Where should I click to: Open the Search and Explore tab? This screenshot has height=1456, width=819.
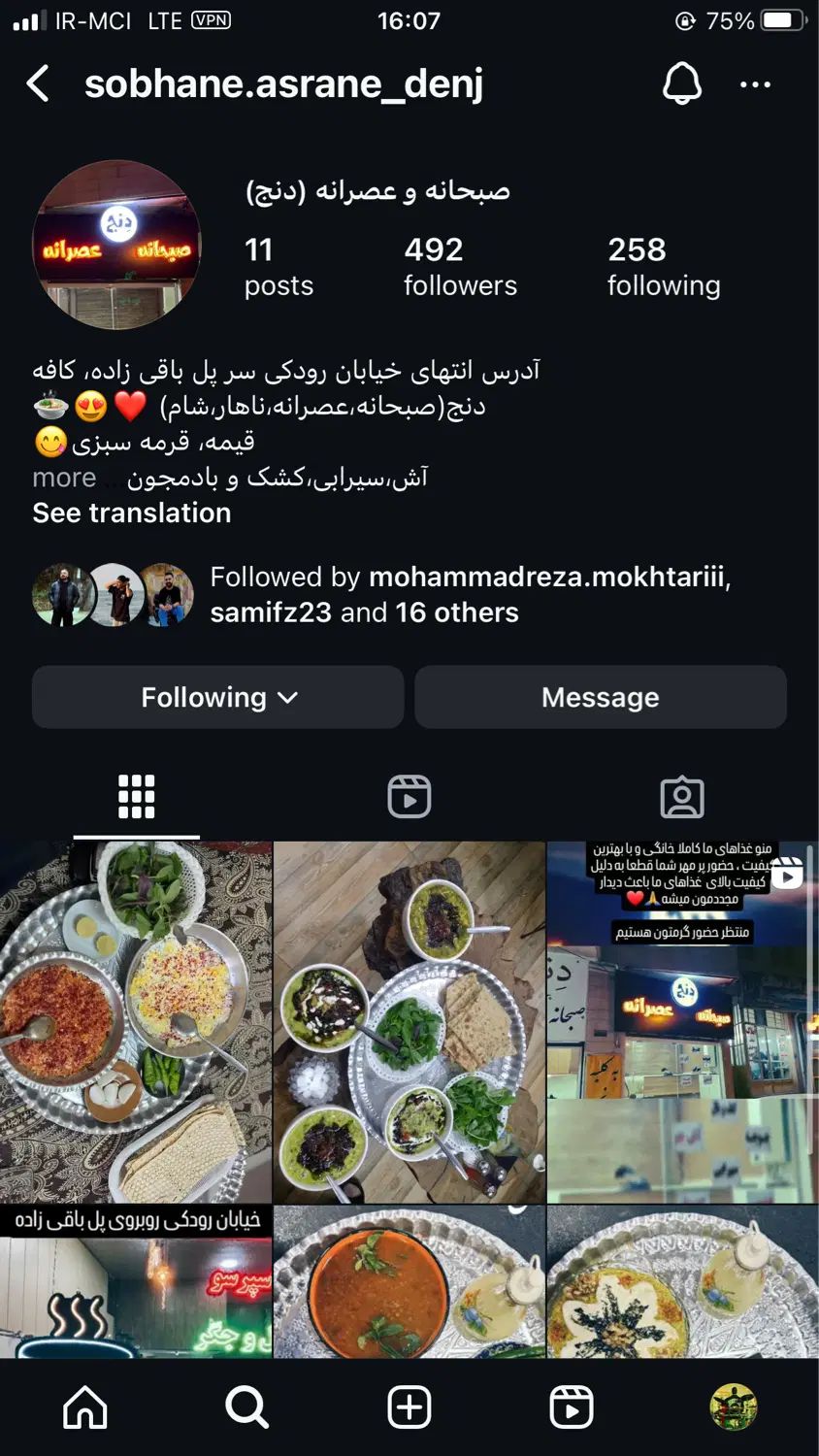[x=246, y=1406]
